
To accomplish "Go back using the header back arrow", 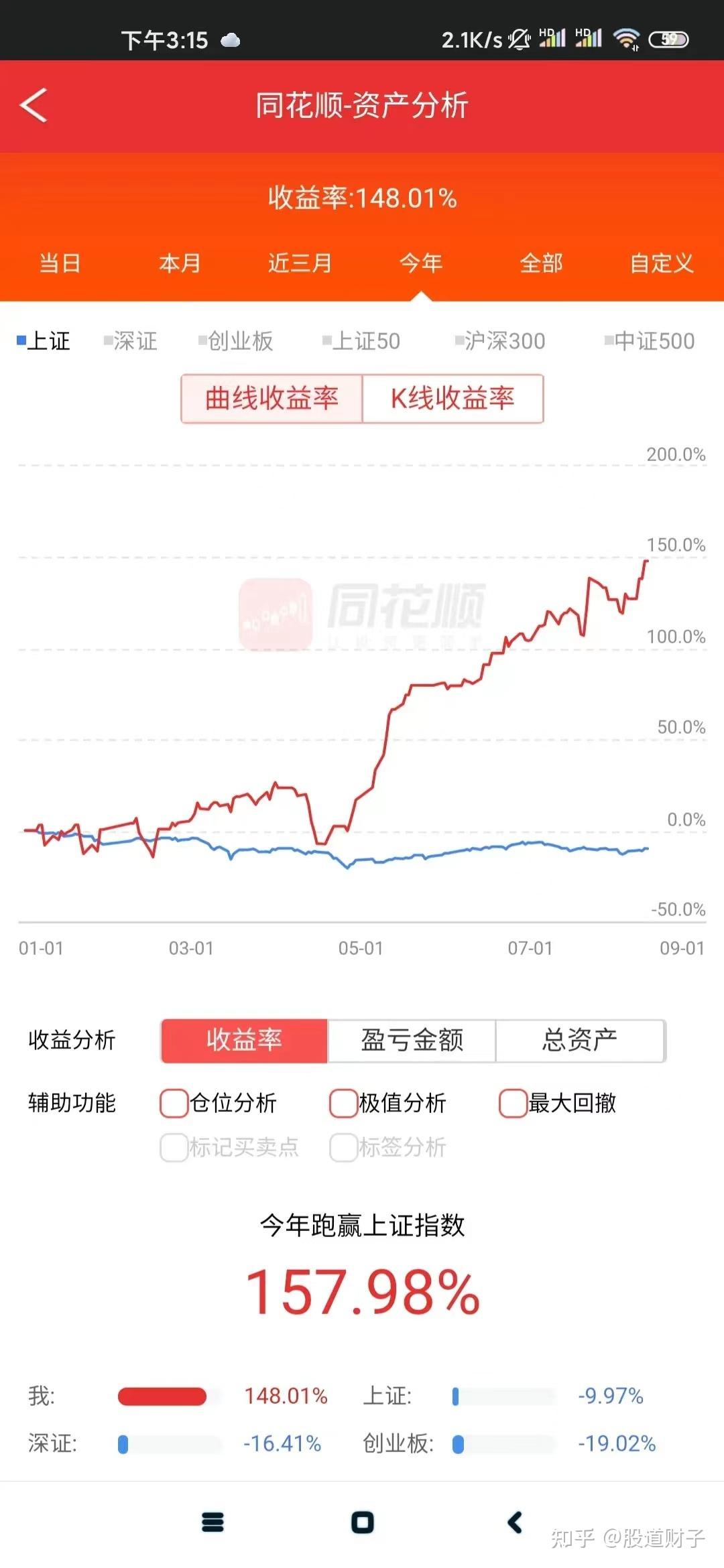I will tap(34, 105).
